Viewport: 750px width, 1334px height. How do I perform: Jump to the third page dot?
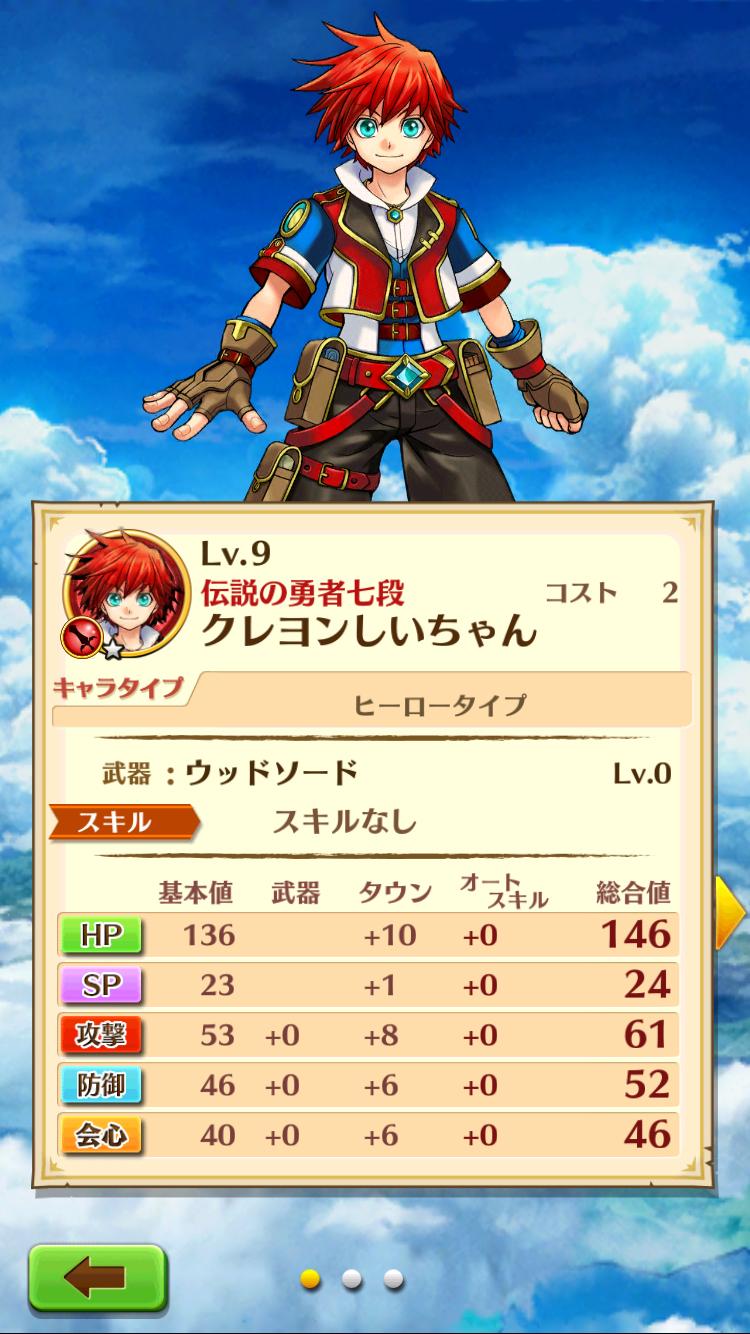(393, 1279)
